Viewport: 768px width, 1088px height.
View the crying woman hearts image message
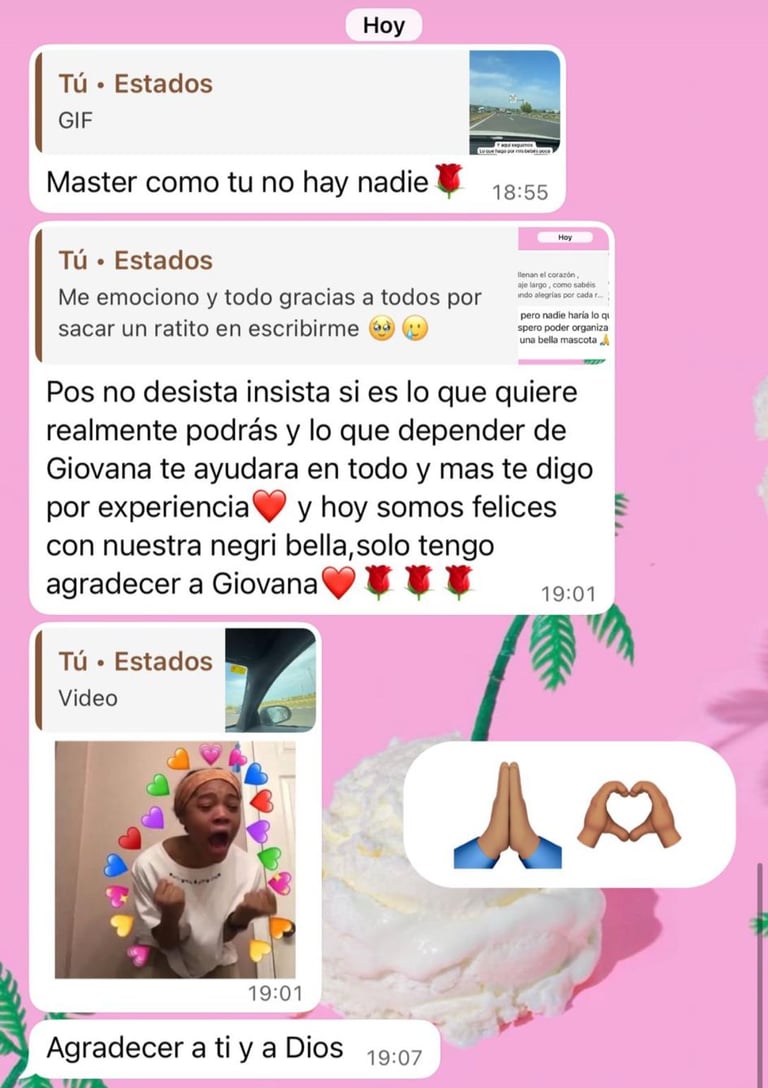coord(175,858)
